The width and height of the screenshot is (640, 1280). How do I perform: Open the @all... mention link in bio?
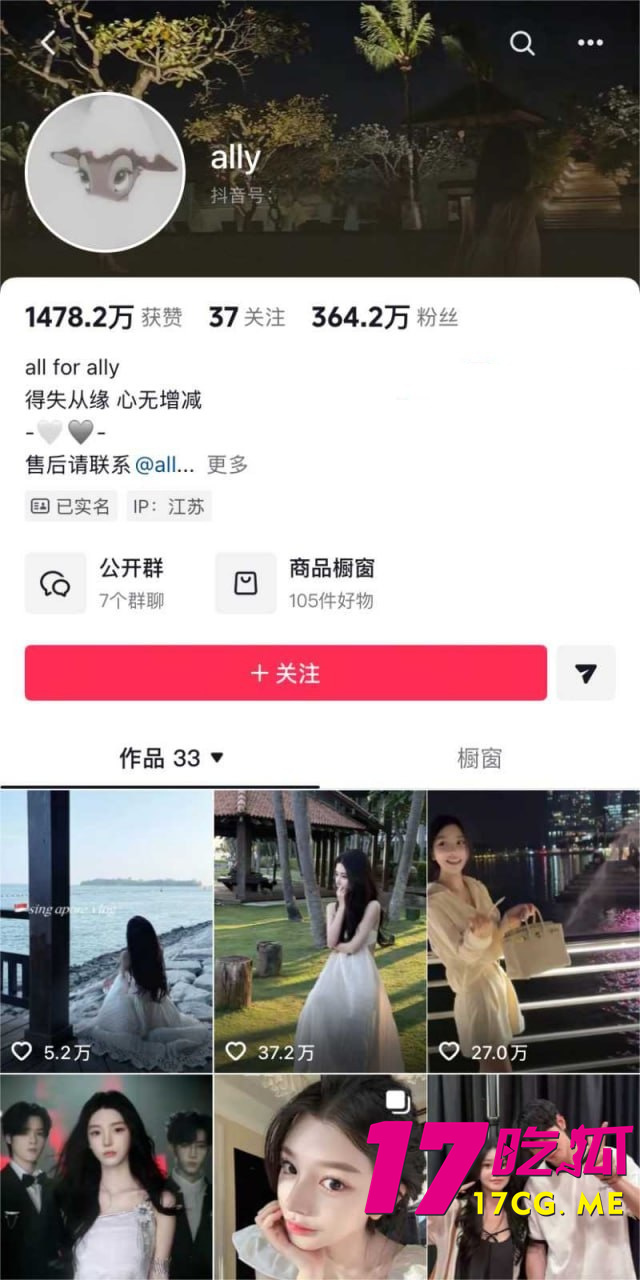[165, 464]
